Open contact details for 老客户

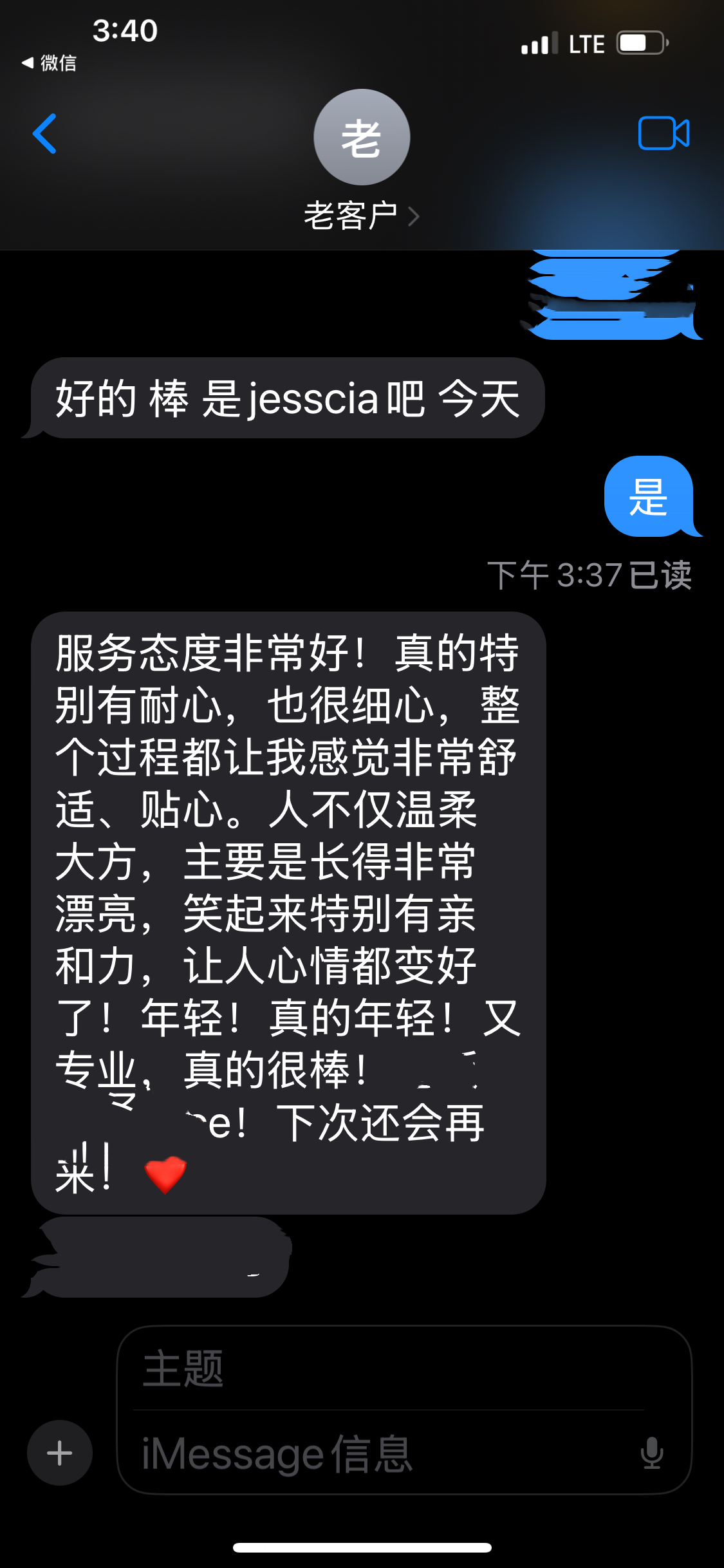pyautogui.click(x=361, y=215)
